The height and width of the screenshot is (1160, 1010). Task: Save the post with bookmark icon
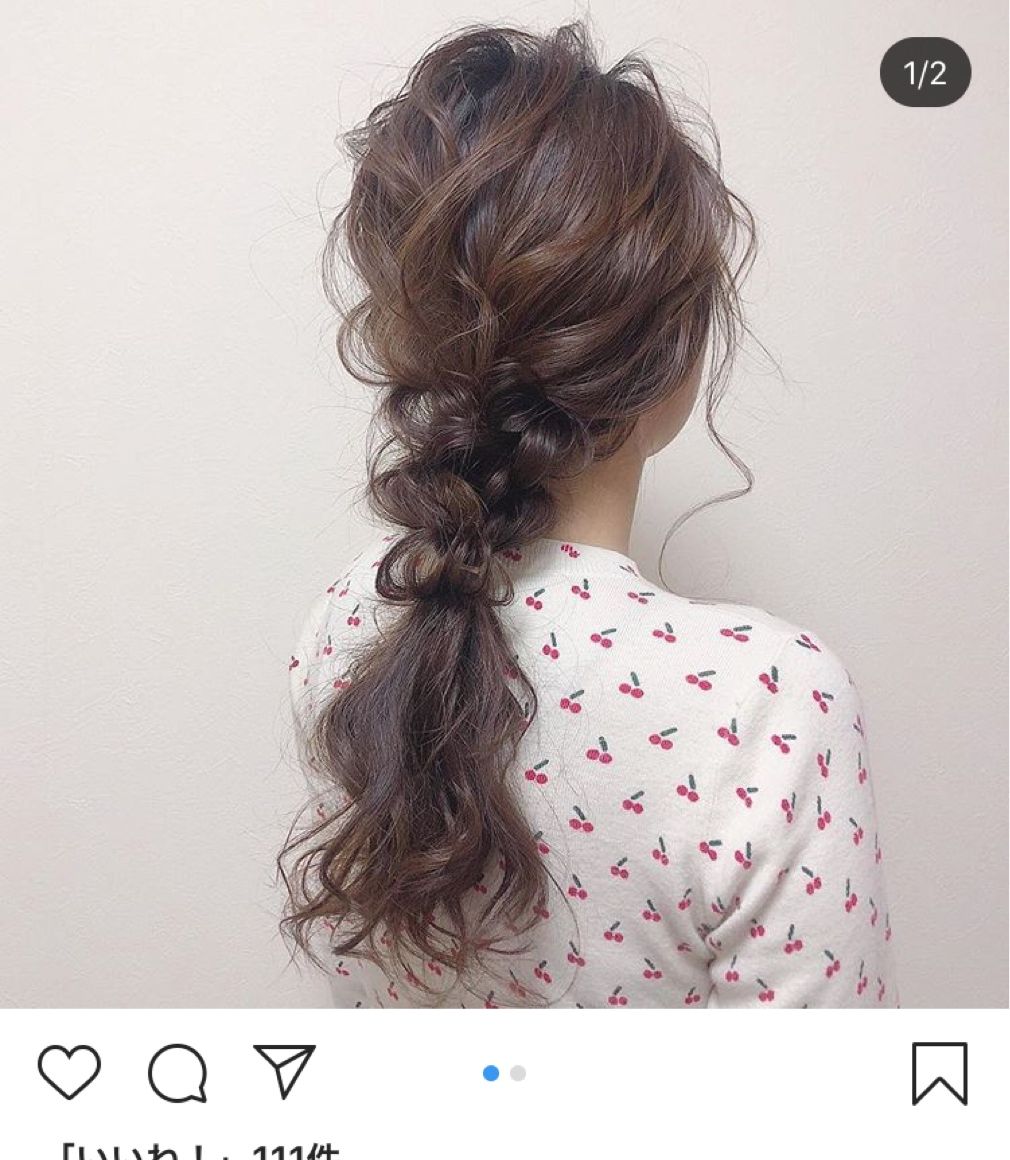pos(939,1074)
